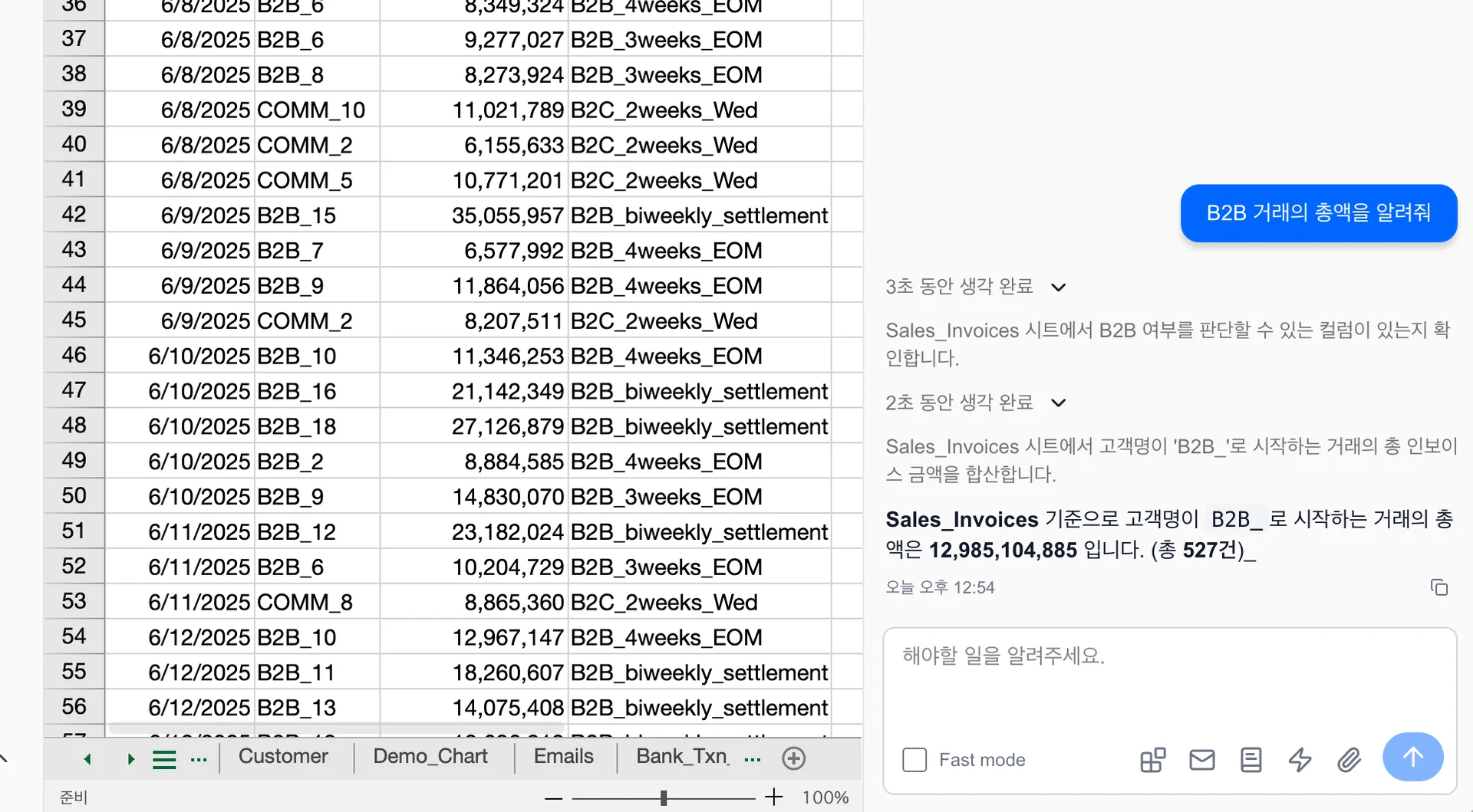Zoom in with the plus button
The image size is (1473, 812).
coord(774,797)
